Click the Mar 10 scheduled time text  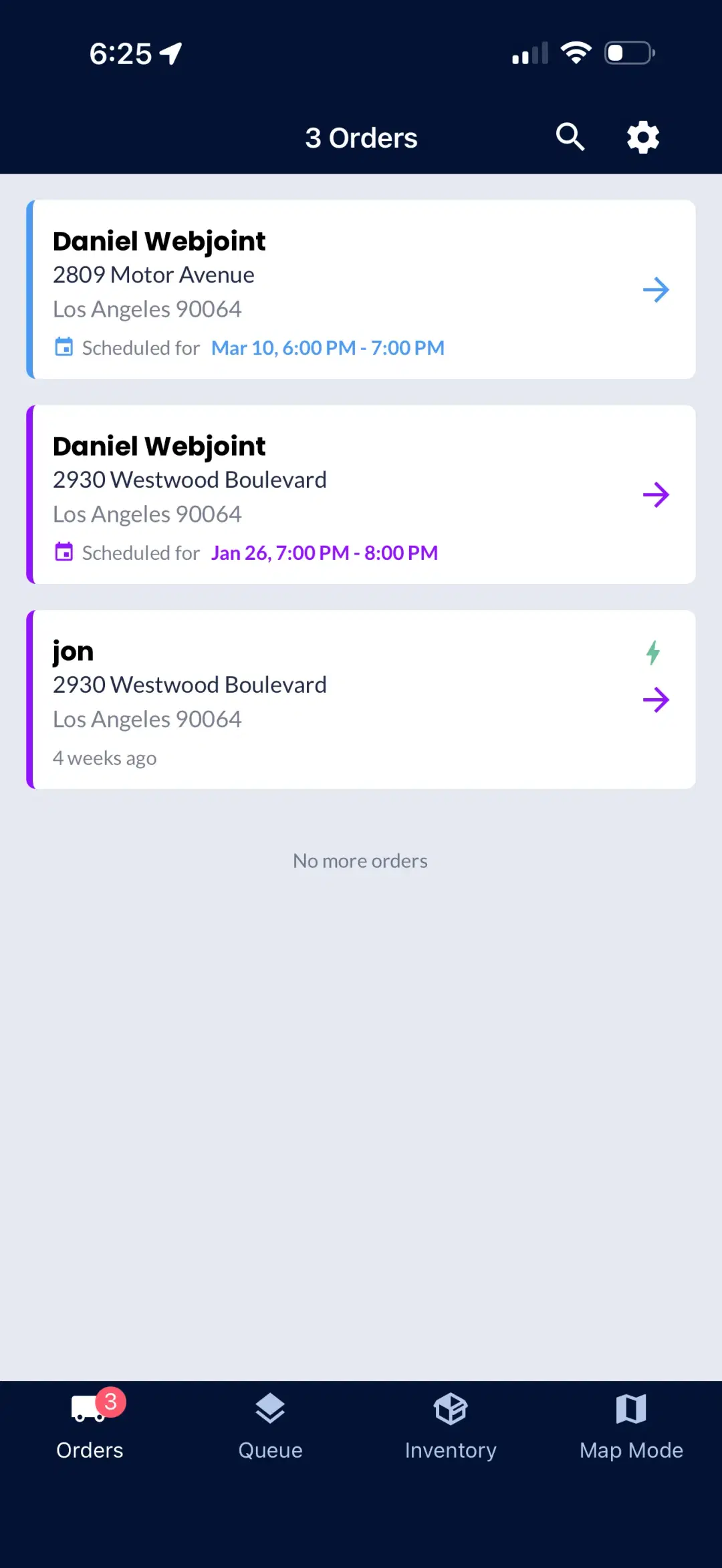pos(327,347)
